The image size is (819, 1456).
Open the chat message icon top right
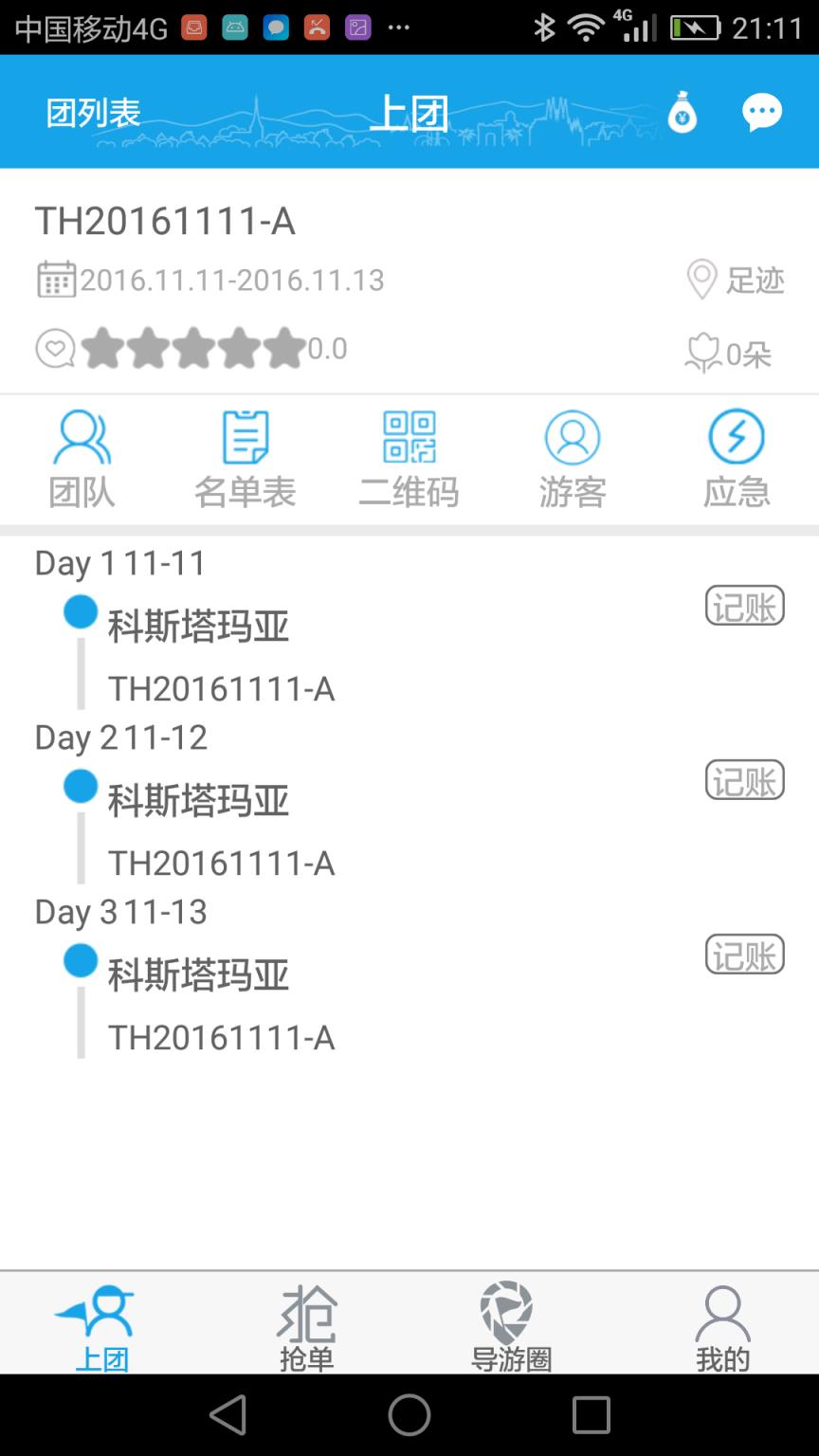click(x=762, y=111)
